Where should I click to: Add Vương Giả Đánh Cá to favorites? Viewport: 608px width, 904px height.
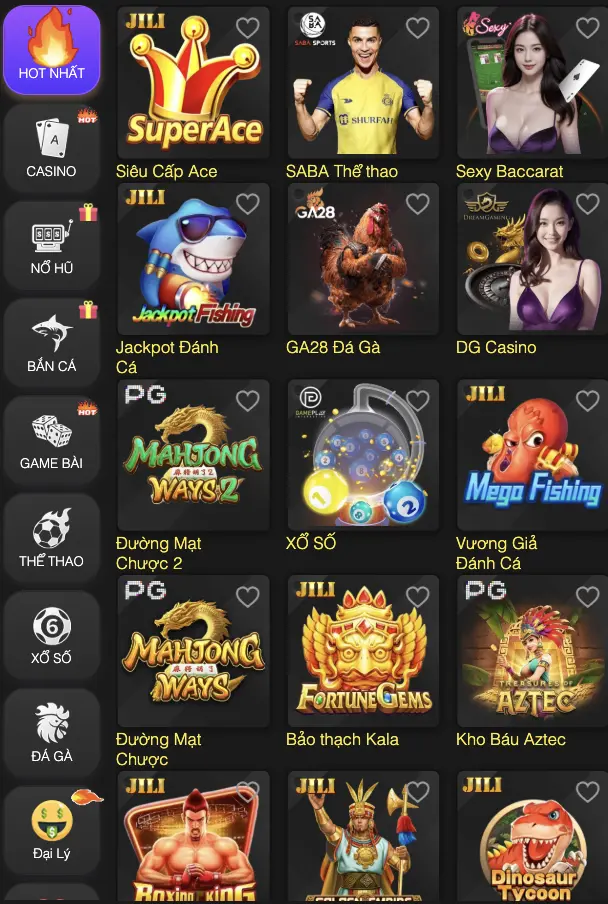tap(587, 400)
